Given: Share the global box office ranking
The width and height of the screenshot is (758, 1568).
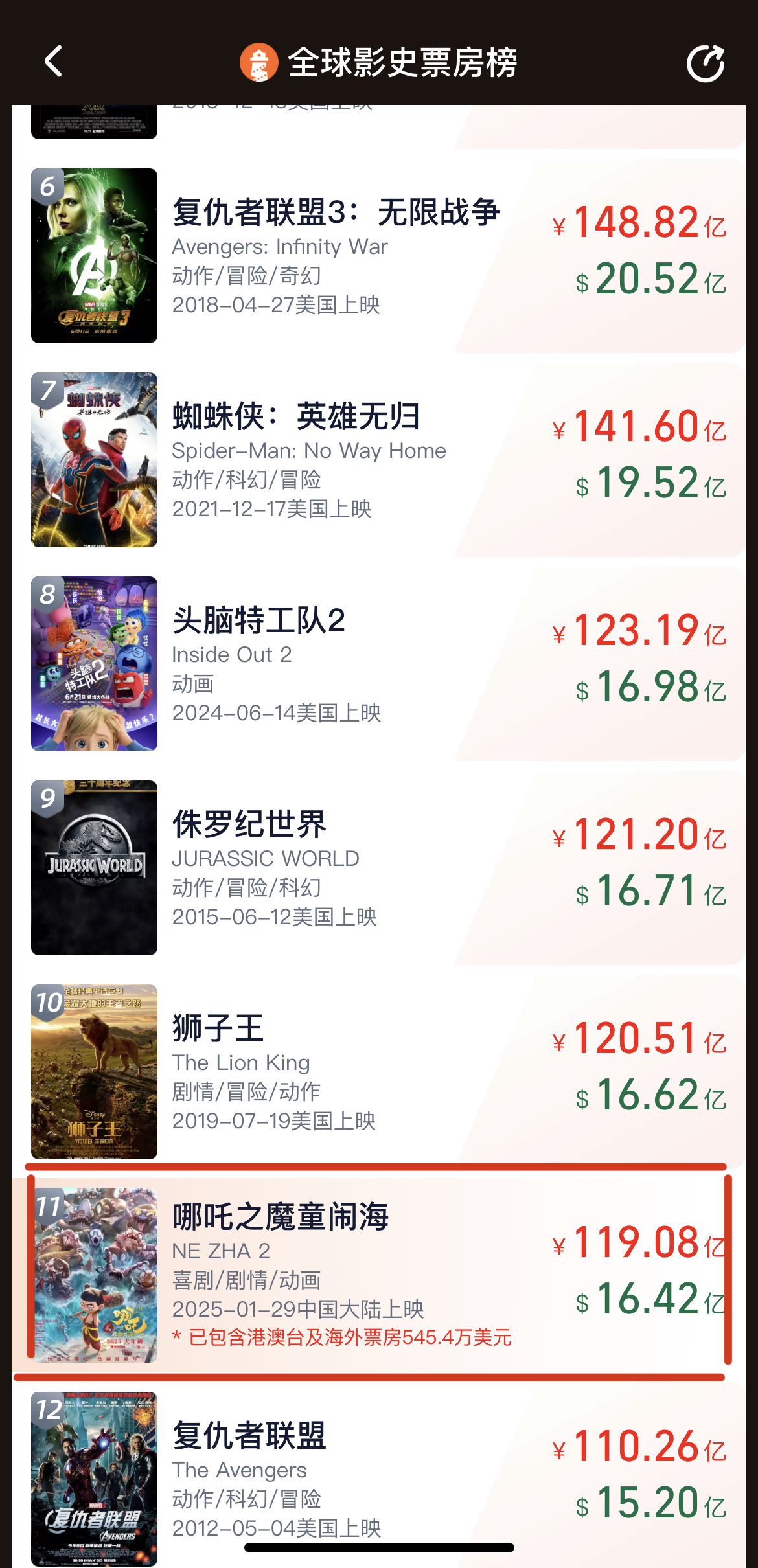Looking at the screenshot, I should point(705,63).
